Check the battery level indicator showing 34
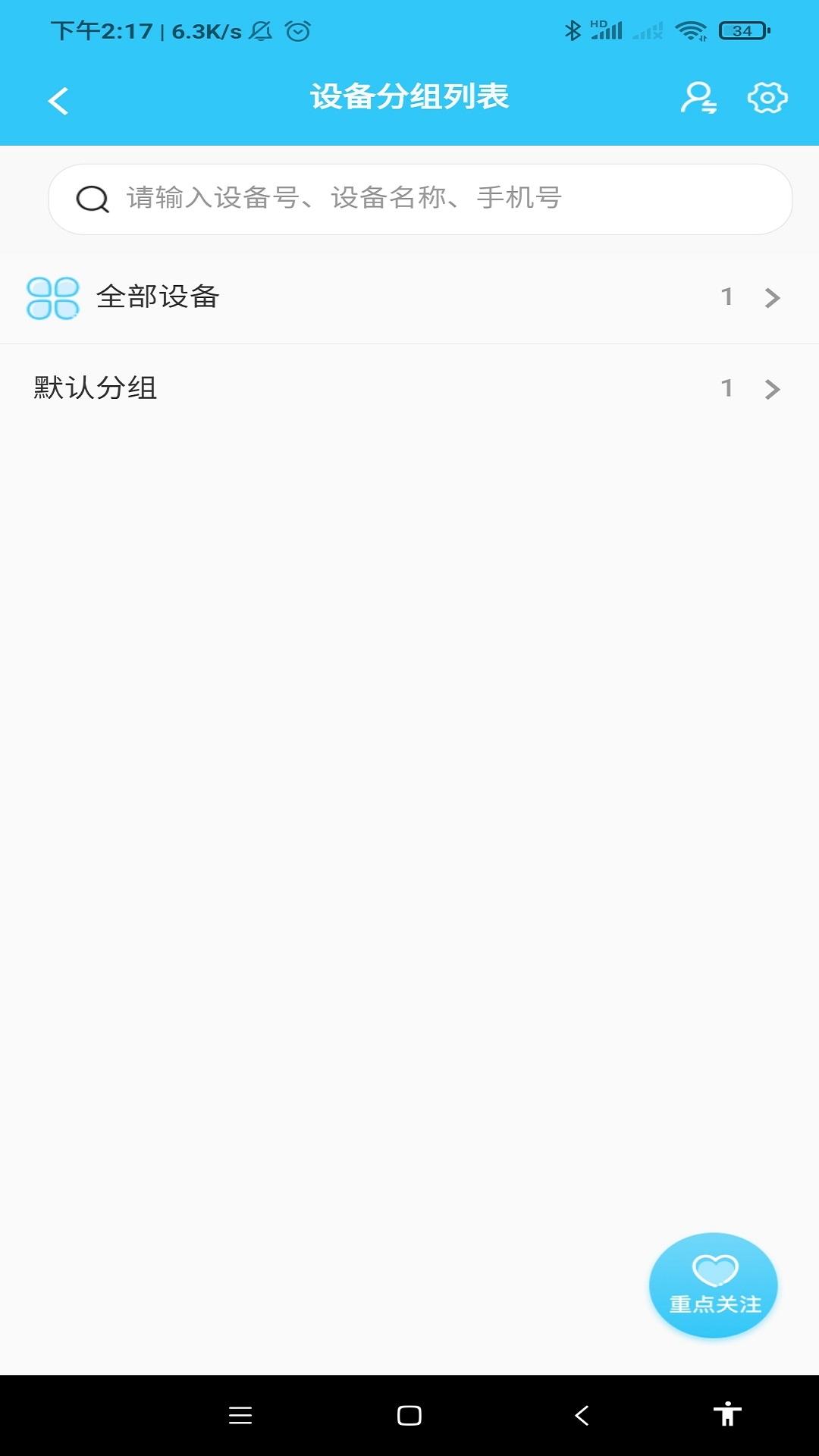Image resolution: width=819 pixels, height=1456 pixels. point(739,31)
